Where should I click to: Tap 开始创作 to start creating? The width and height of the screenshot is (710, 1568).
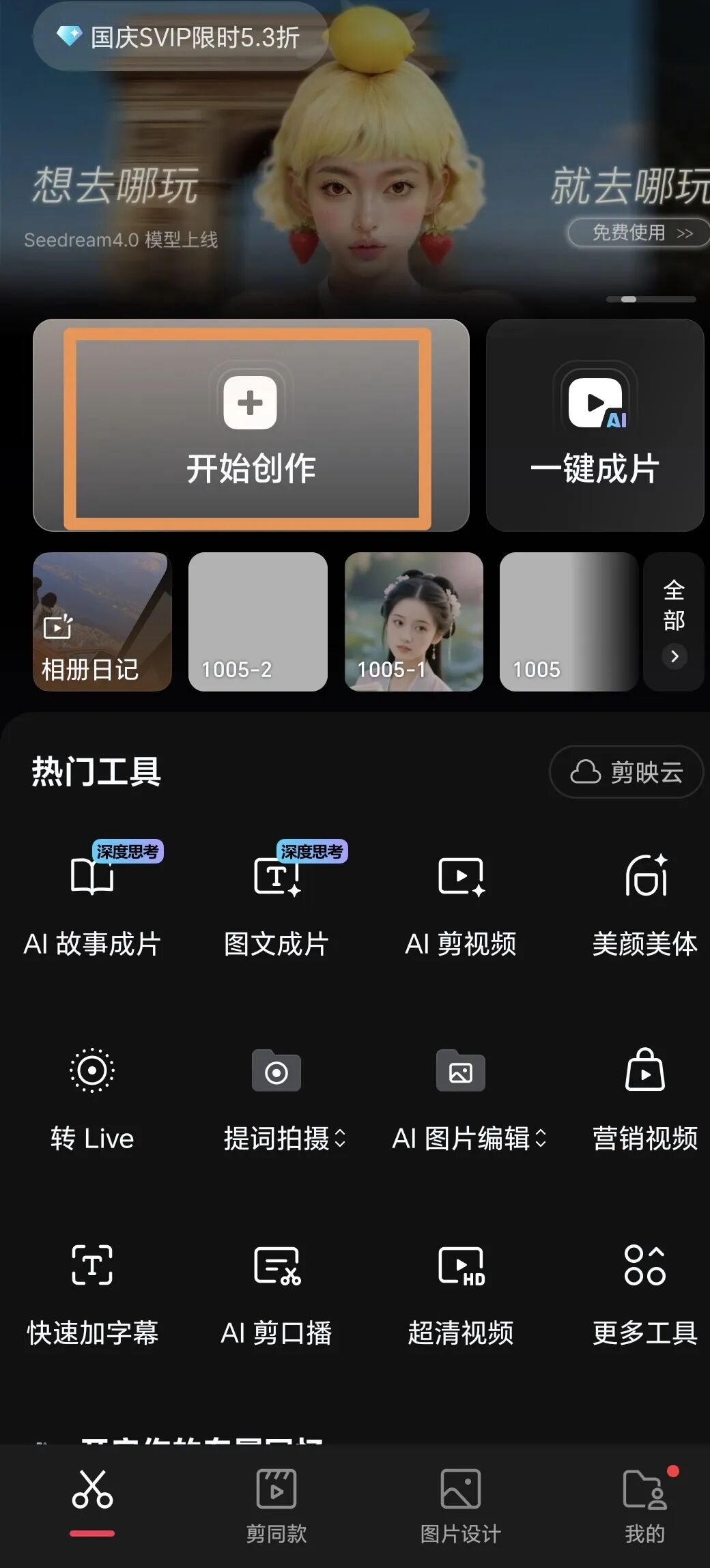click(250, 427)
